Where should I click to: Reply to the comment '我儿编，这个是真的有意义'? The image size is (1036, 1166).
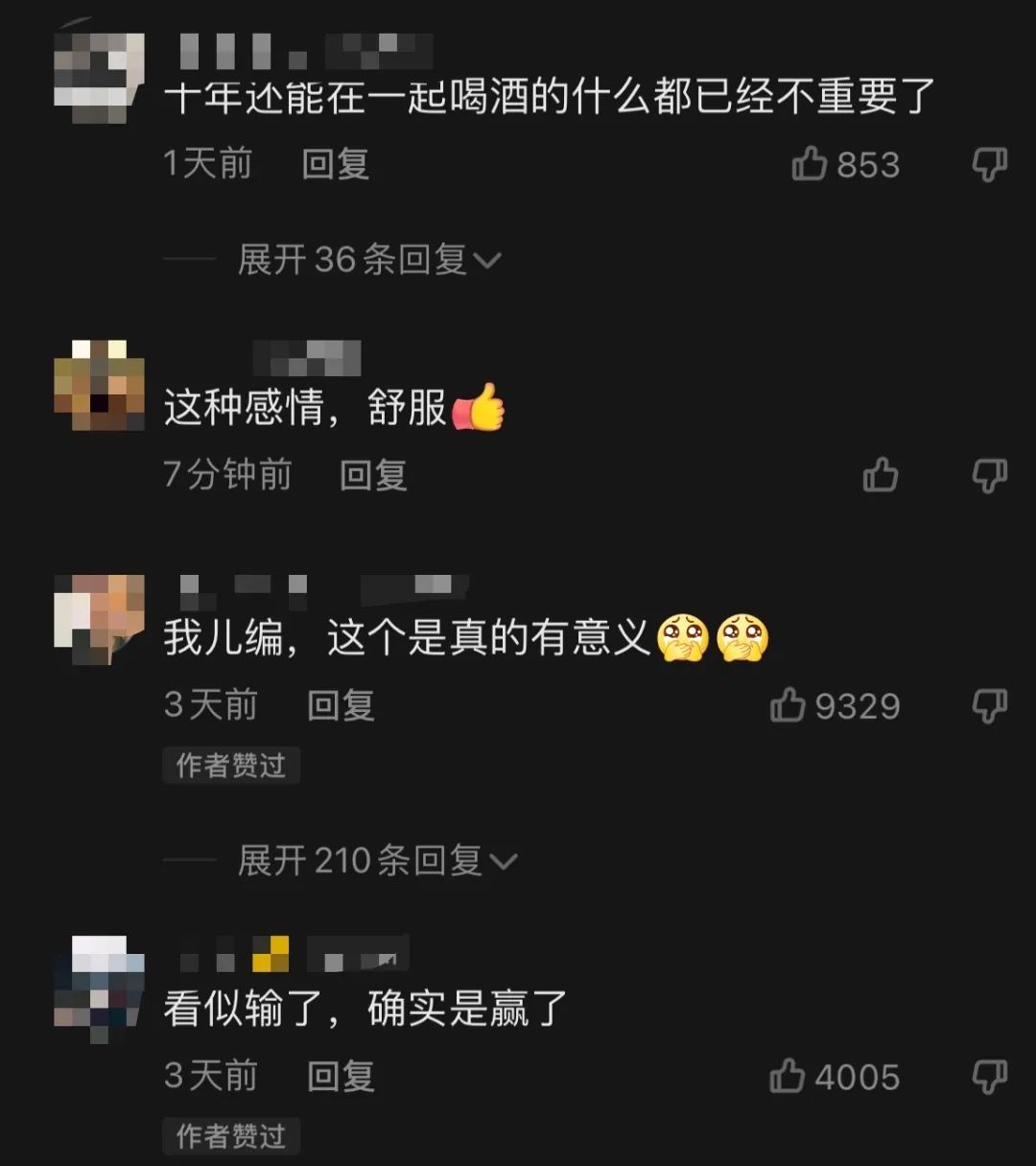[x=341, y=705]
